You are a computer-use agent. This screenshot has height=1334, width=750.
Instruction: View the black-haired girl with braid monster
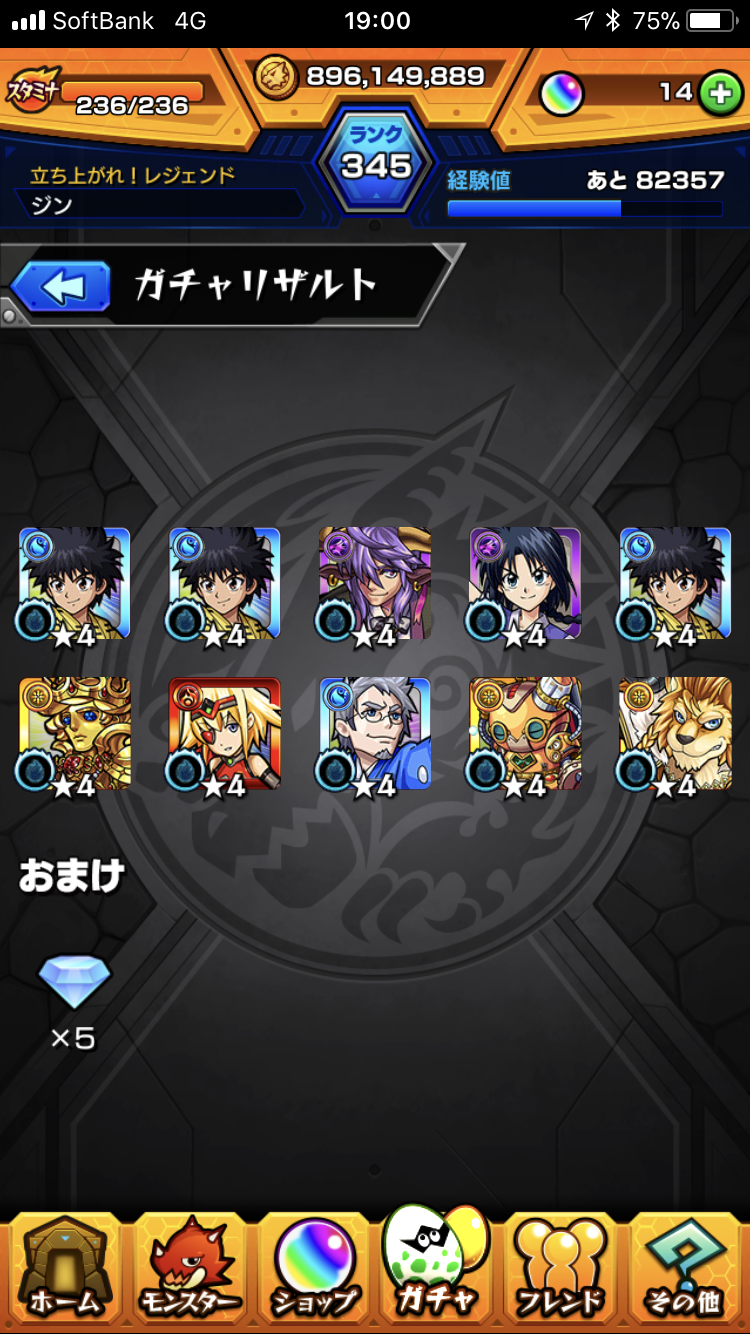(x=525, y=586)
